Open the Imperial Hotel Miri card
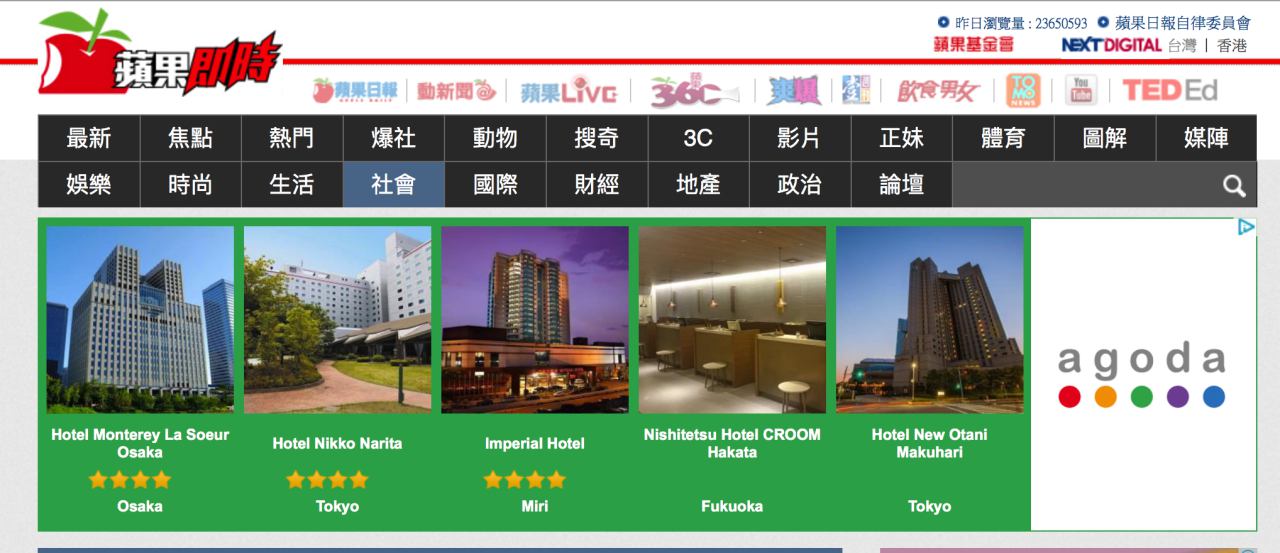Viewport: 1280px width, 553px height. 535,371
